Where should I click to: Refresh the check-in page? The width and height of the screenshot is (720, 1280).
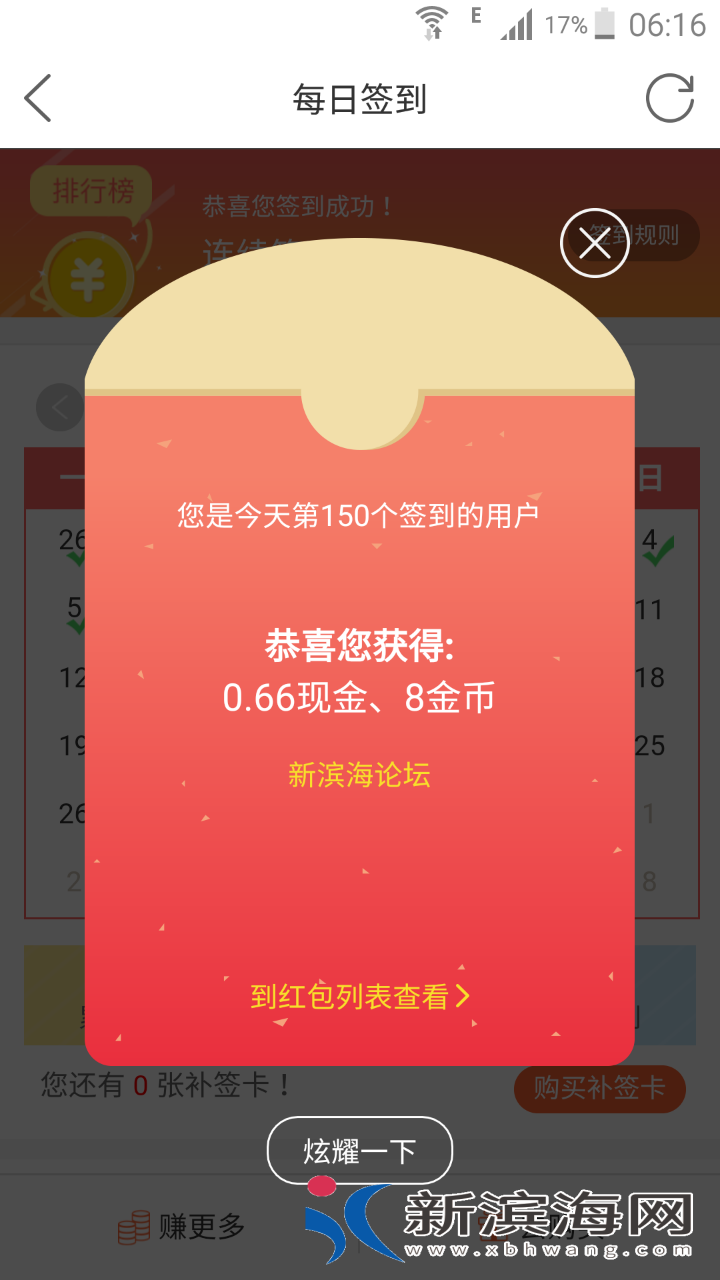669,99
